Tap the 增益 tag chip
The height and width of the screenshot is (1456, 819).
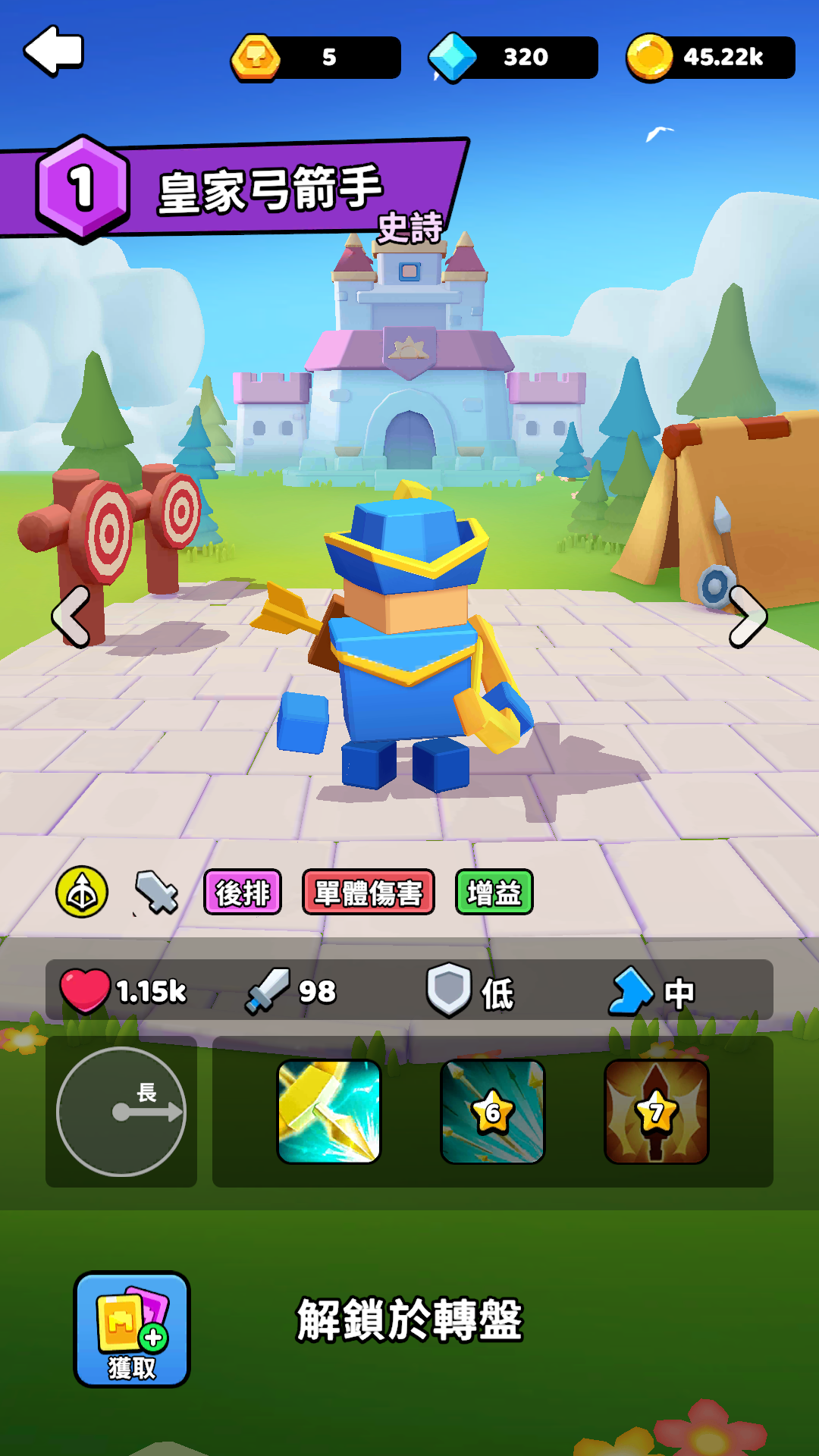click(494, 893)
